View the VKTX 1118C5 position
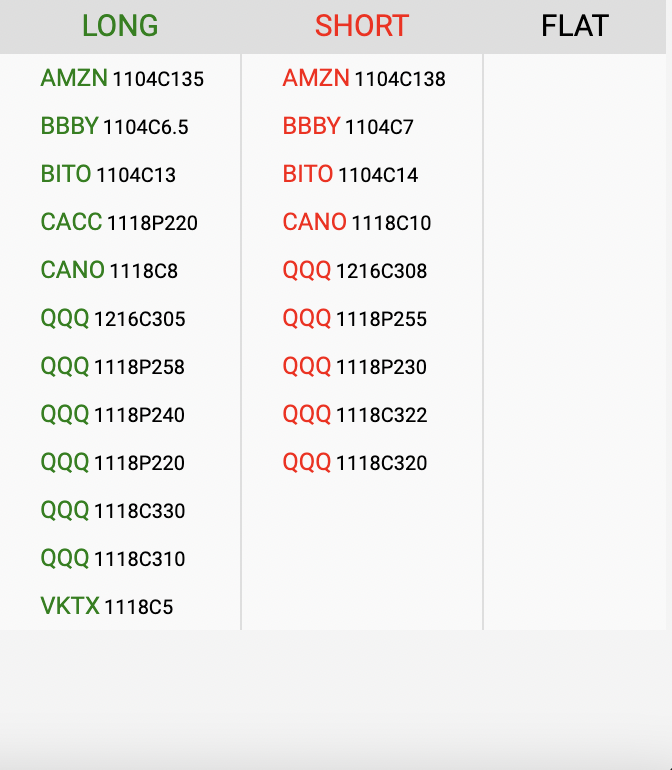The height and width of the screenshot is (770, 672). pyautogui.click(x=107, y=606)
